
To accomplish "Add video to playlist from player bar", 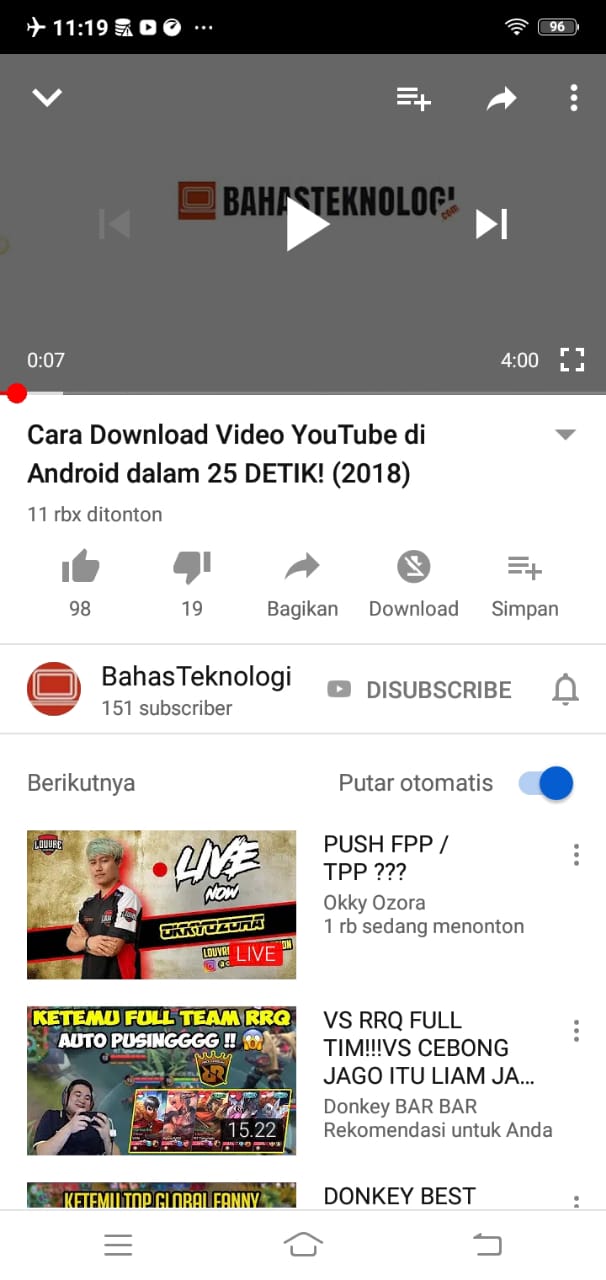I will [413, 98].
